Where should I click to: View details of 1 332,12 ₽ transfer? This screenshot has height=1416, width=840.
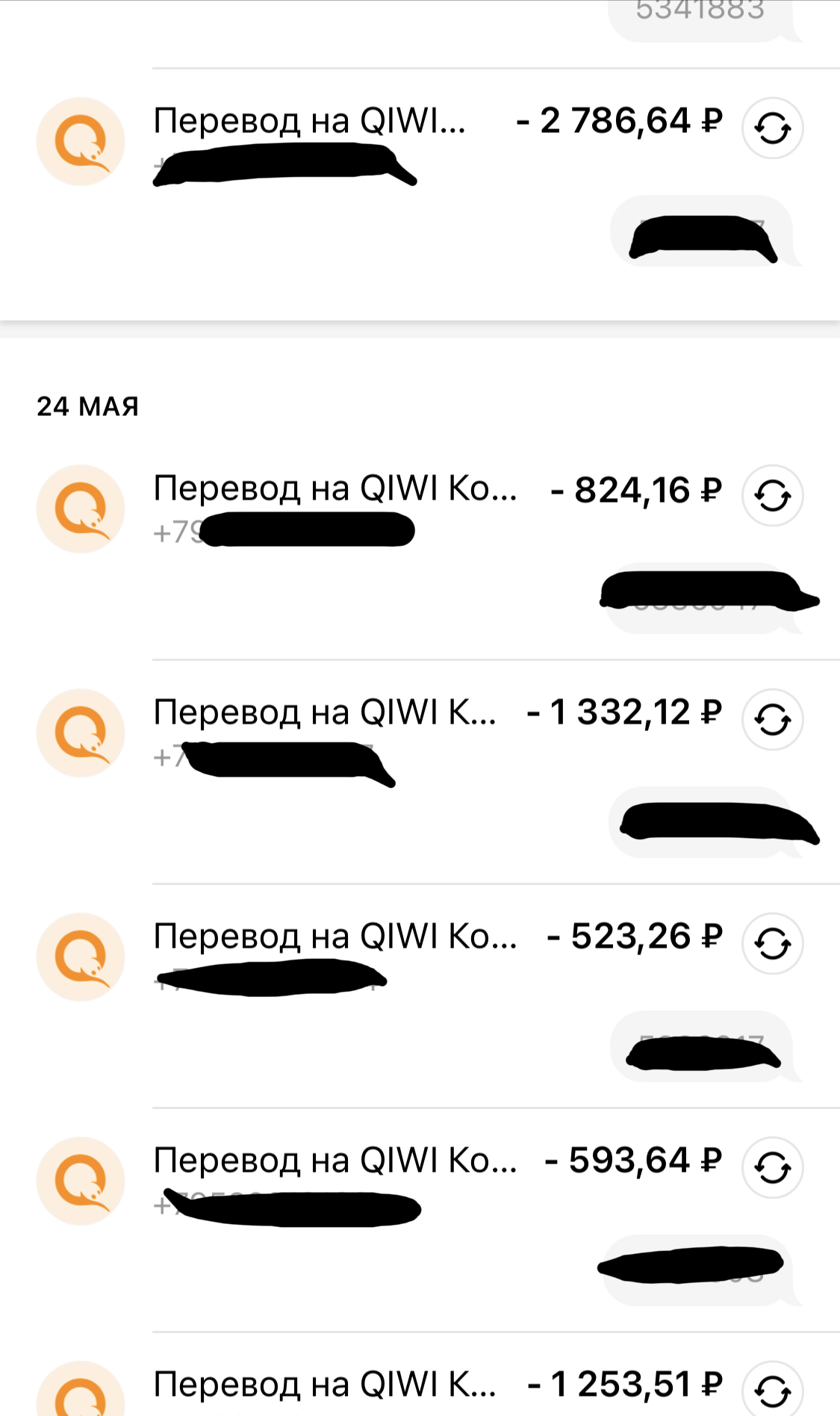click(x=420, y=771)
